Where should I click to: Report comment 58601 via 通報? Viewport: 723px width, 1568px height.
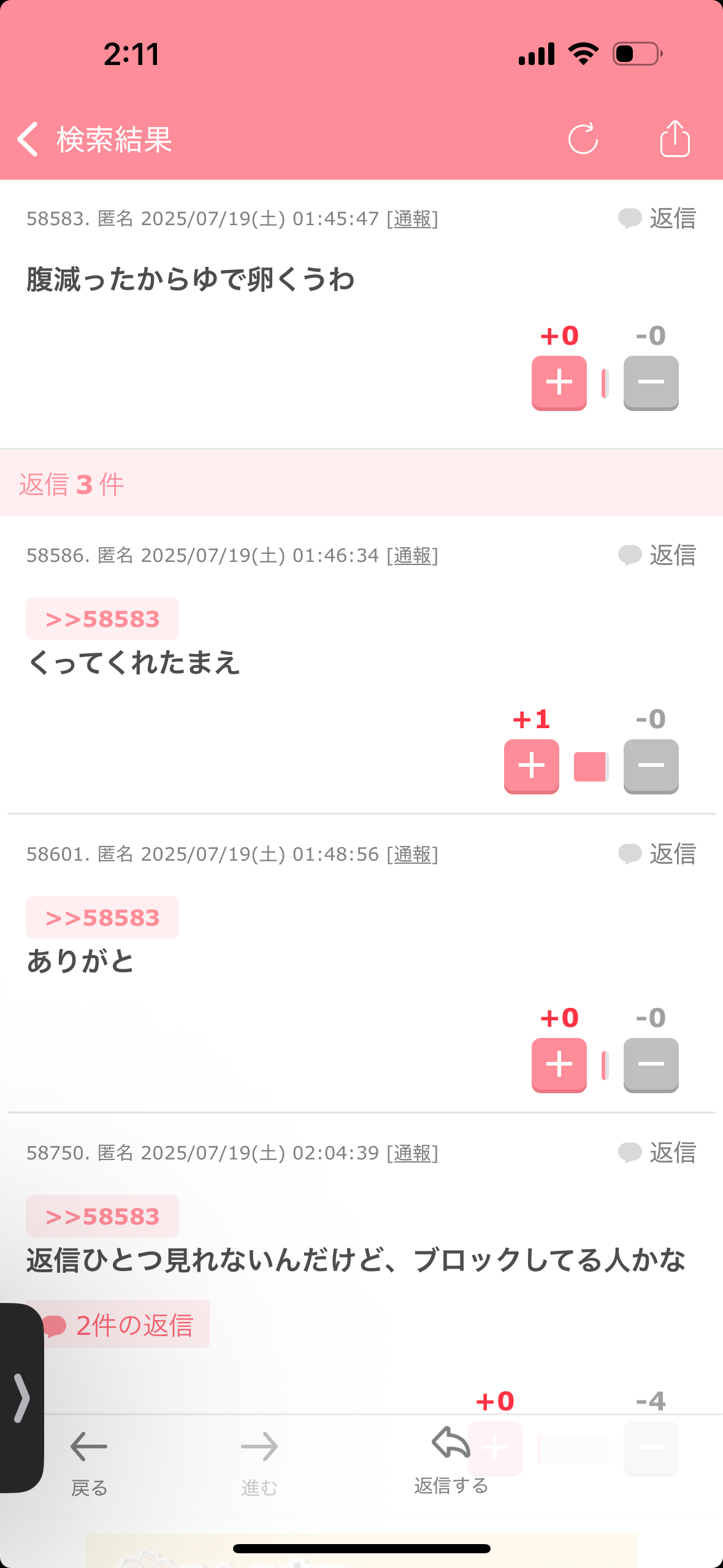pyautogui.click(x=412, y=854)
